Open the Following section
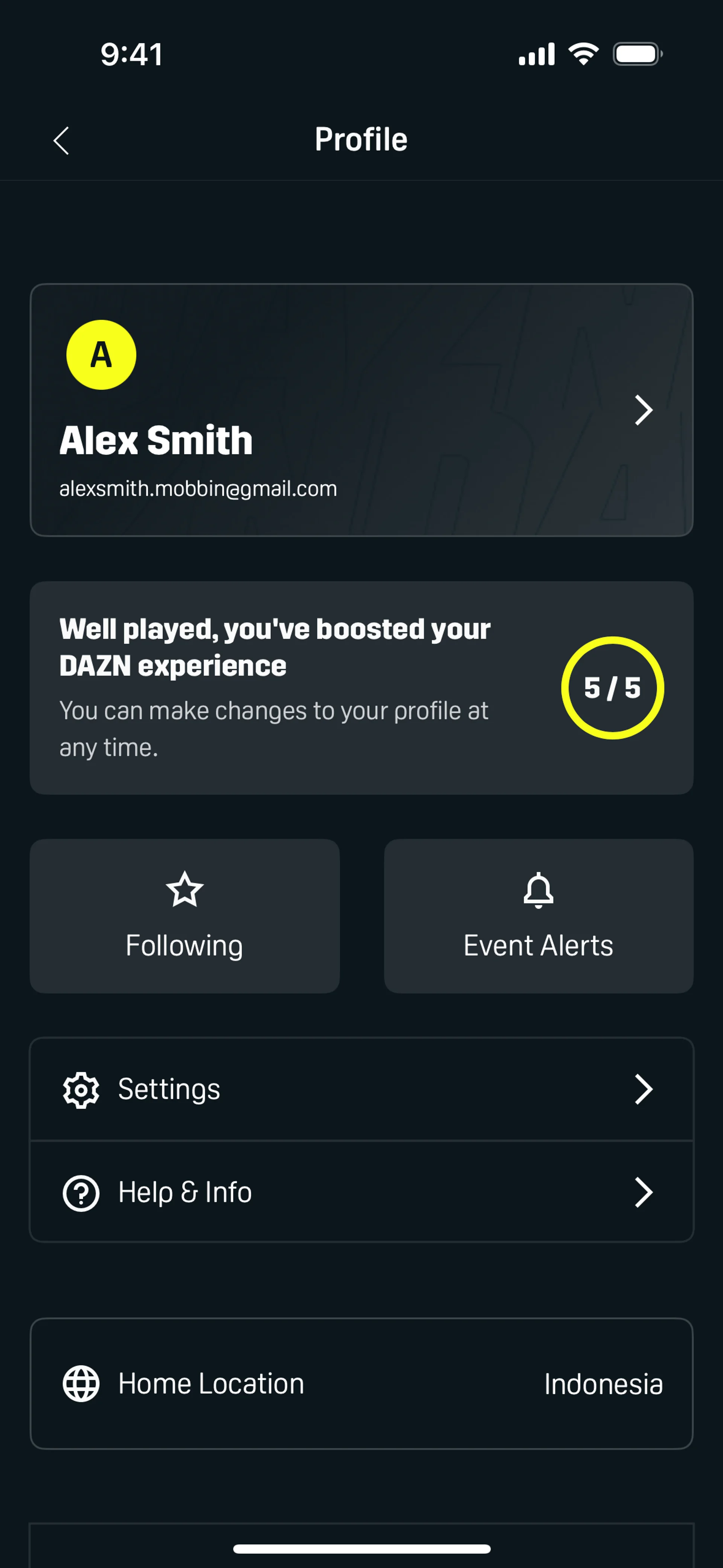This screenshot has width=723, height=1568. tap(185, 915)
